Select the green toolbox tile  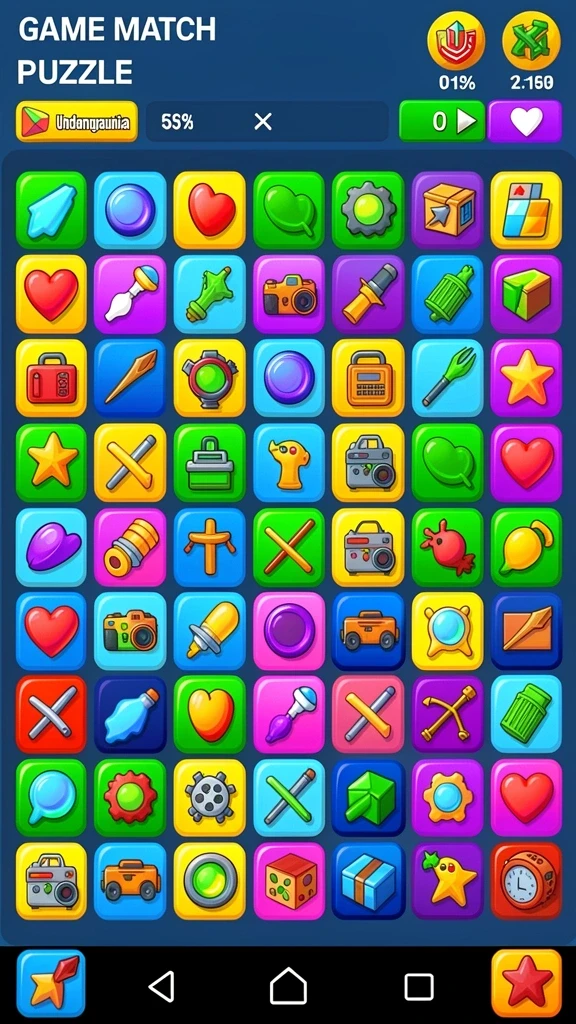pyautogui.click(x=210, y=462)
